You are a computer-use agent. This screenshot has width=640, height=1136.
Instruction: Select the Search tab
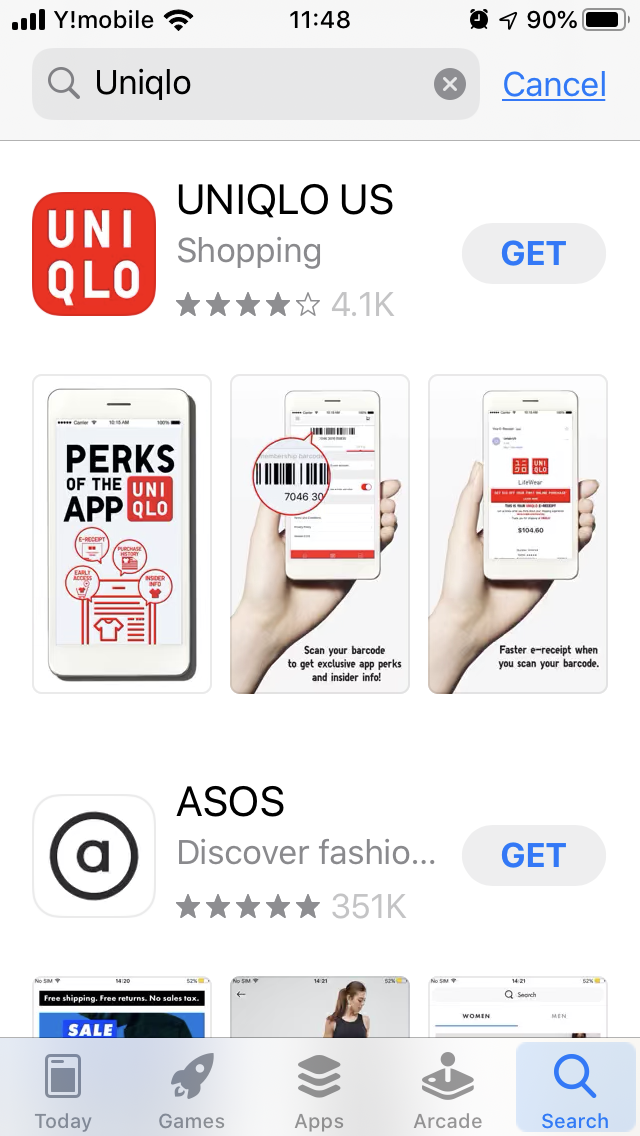[575, 1090]
